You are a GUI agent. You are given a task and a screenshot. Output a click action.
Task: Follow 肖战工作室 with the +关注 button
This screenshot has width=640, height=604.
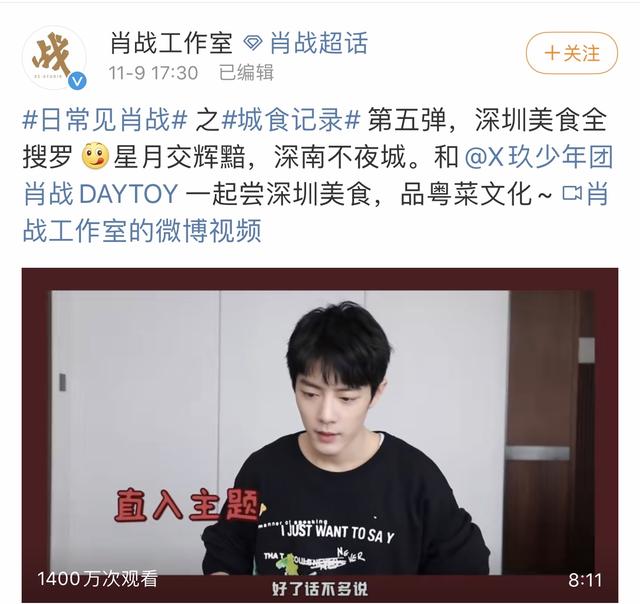(572, 53)
